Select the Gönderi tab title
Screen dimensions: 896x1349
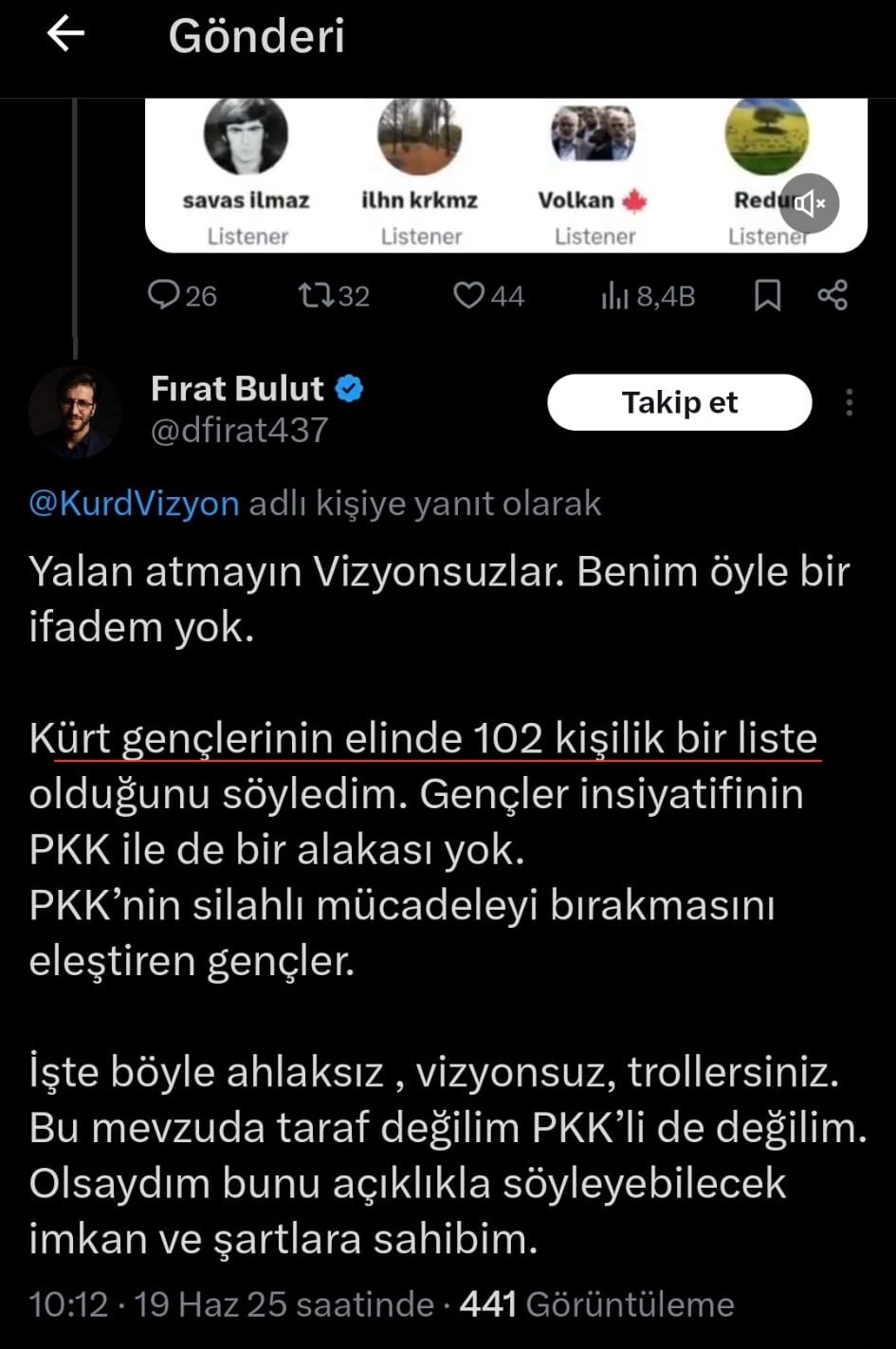tap(255, 35)
